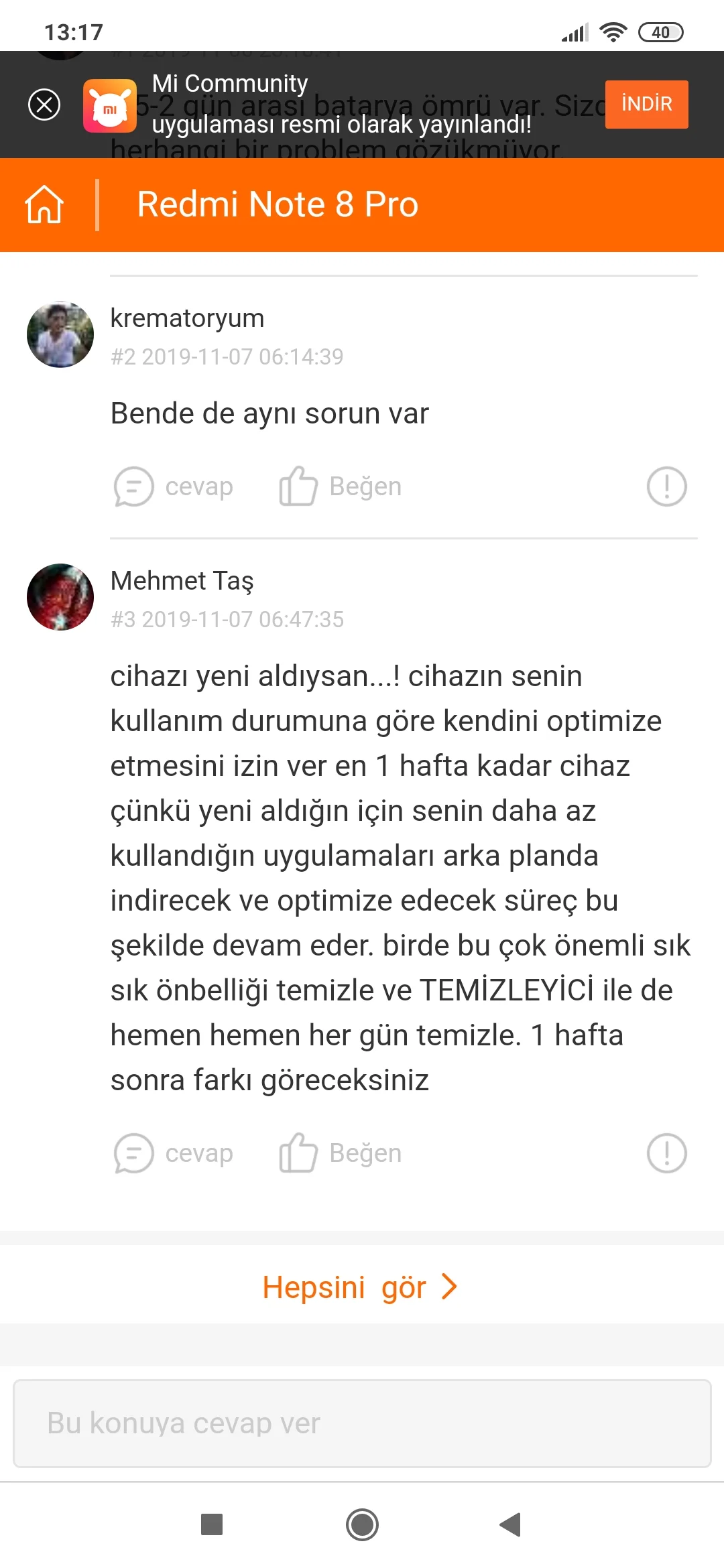Open krematoryum's profile picture
724x1568 pixels.
(x=60, y=334)
